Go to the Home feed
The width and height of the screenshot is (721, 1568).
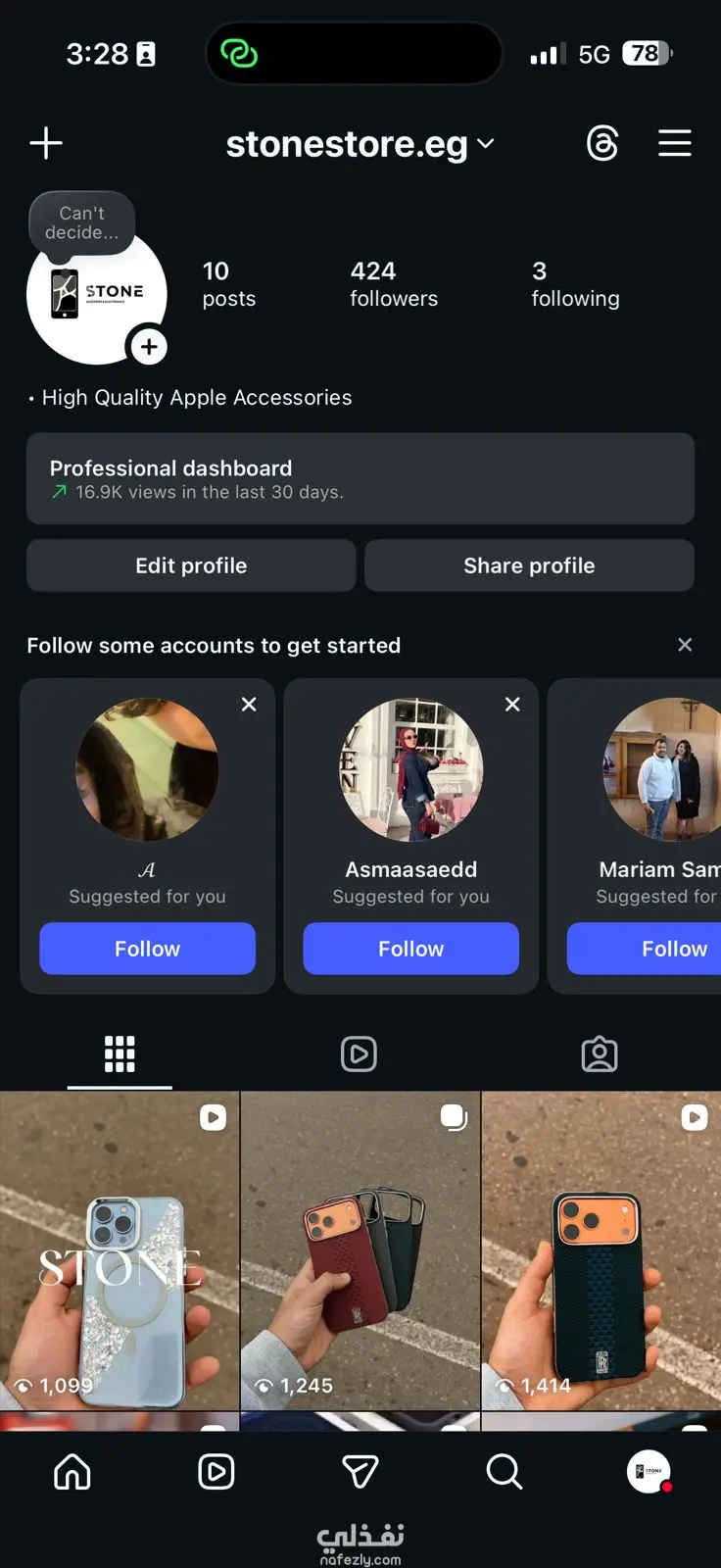pyautogui.click(x=72, y=1471)
